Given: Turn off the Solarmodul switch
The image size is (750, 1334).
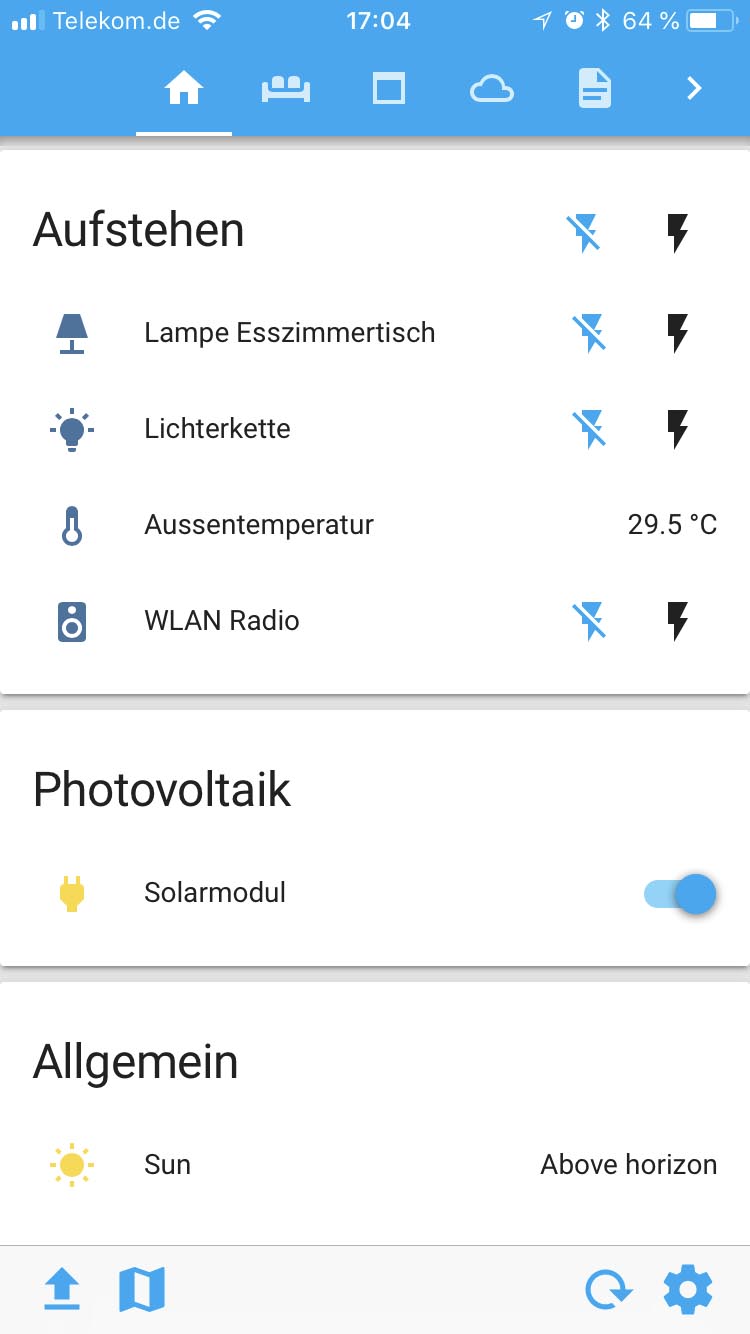Looking at the screenshot, I should (x=678, y=893).
